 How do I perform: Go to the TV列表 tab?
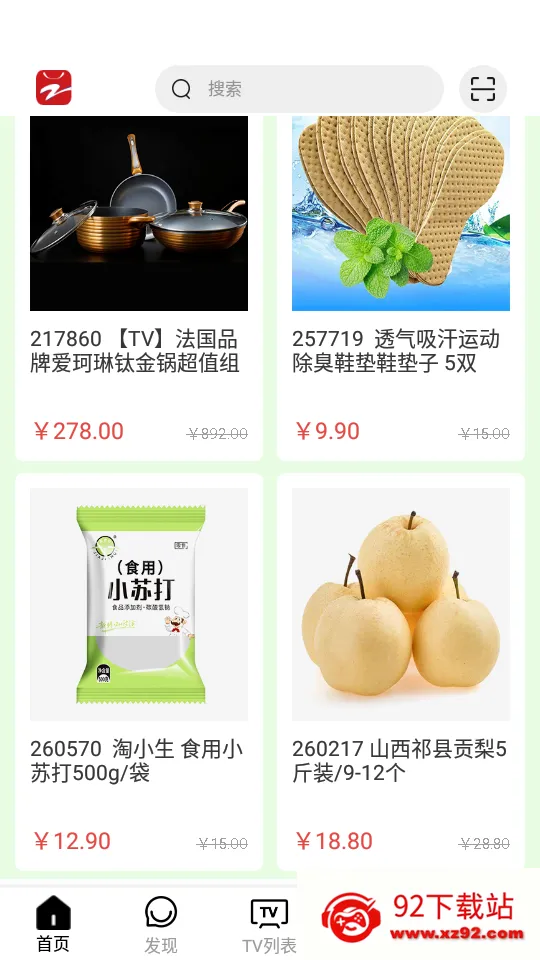click(x=269, y=924)
